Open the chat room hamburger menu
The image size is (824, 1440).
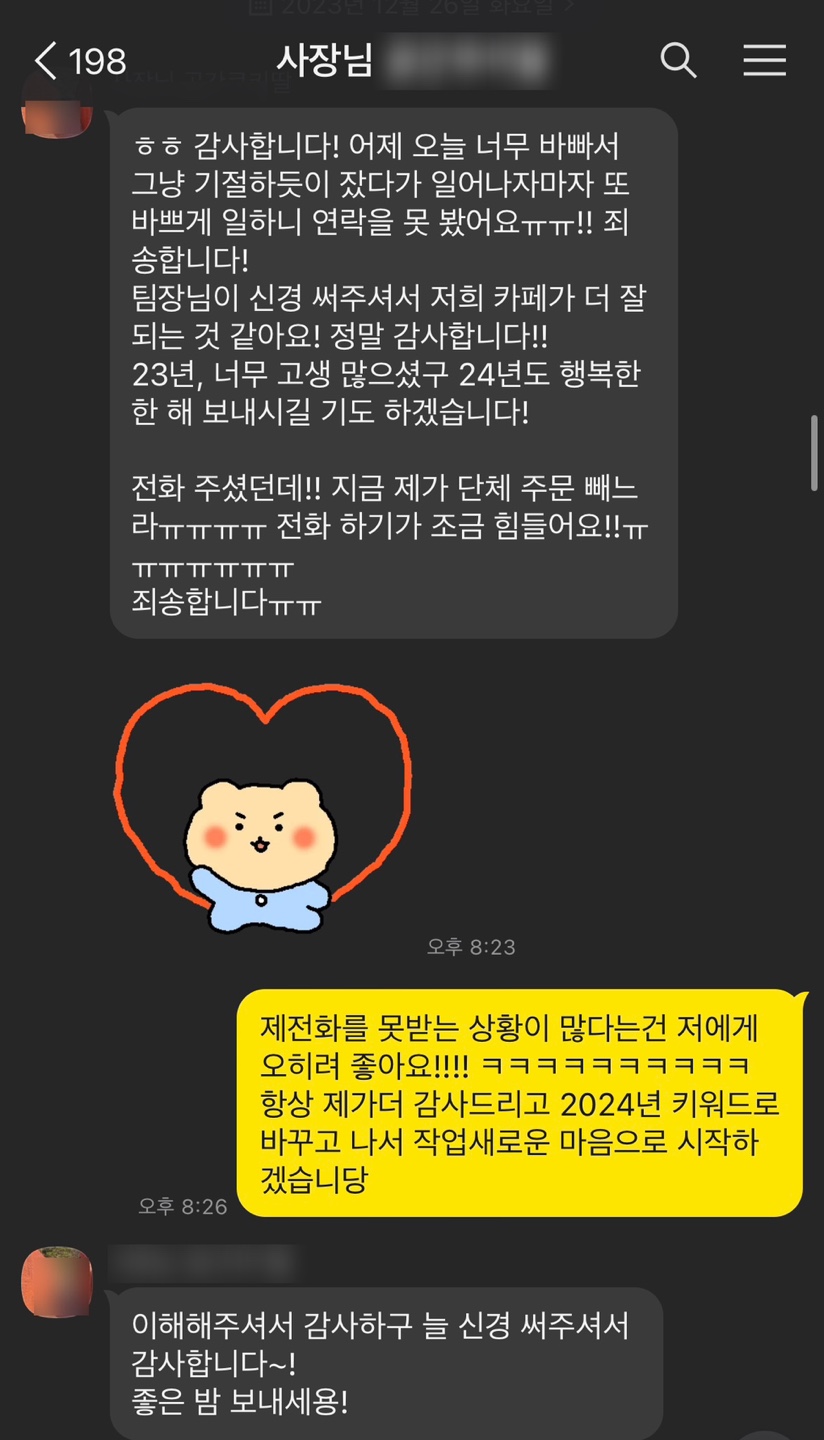(x=764, y=62)
